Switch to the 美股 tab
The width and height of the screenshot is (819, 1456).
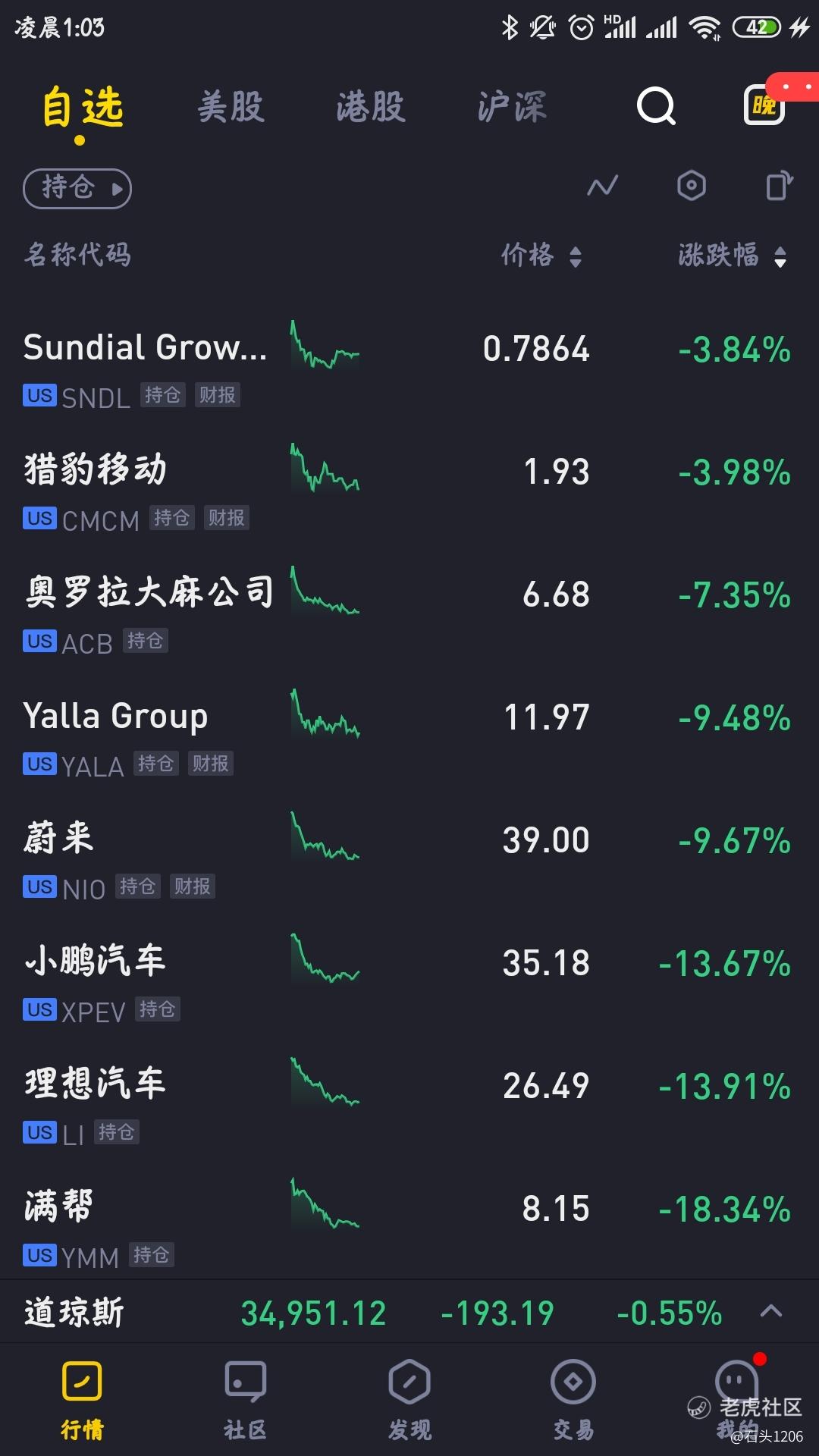[231, 107]
